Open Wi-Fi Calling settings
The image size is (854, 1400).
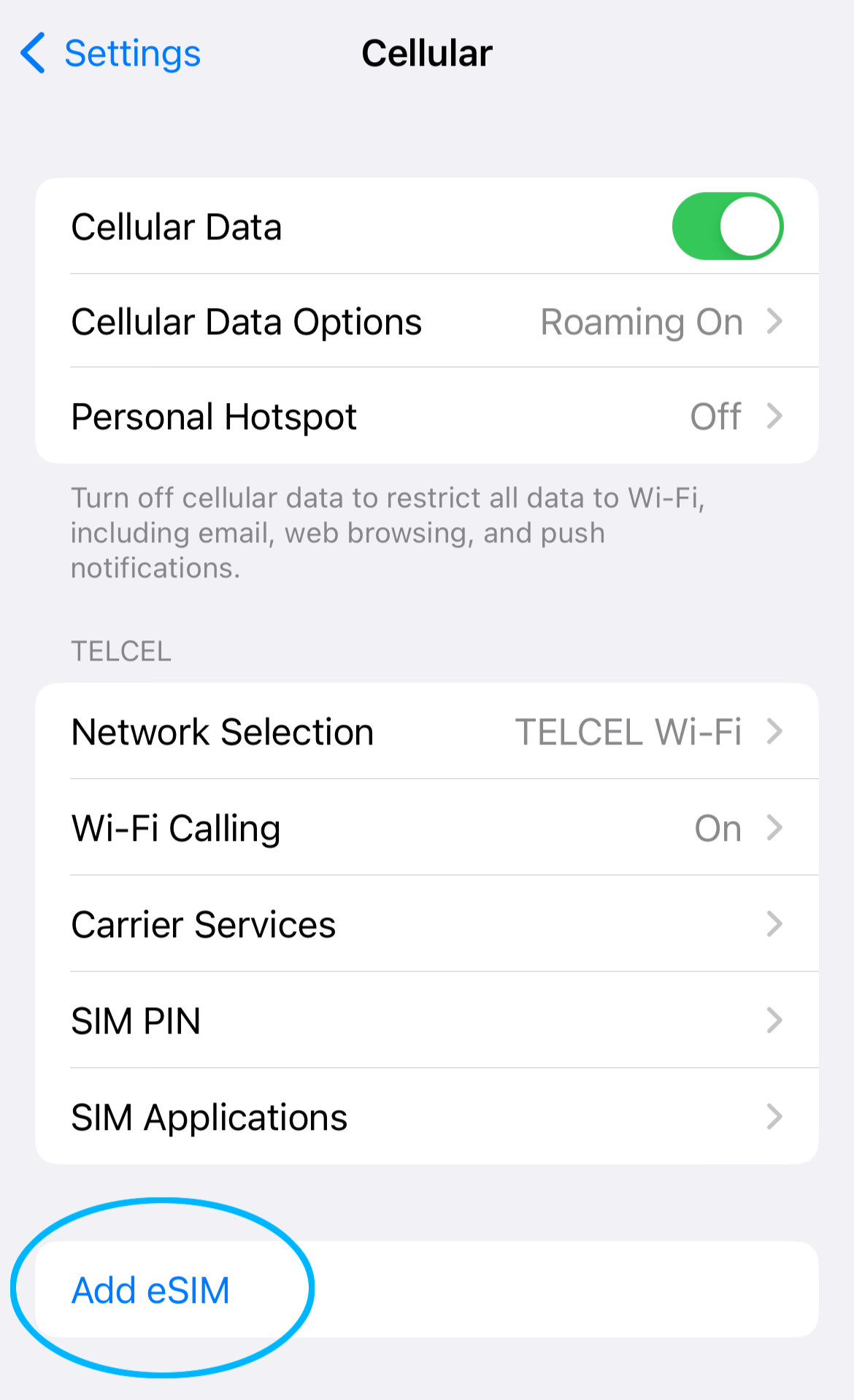click(426, 828)
